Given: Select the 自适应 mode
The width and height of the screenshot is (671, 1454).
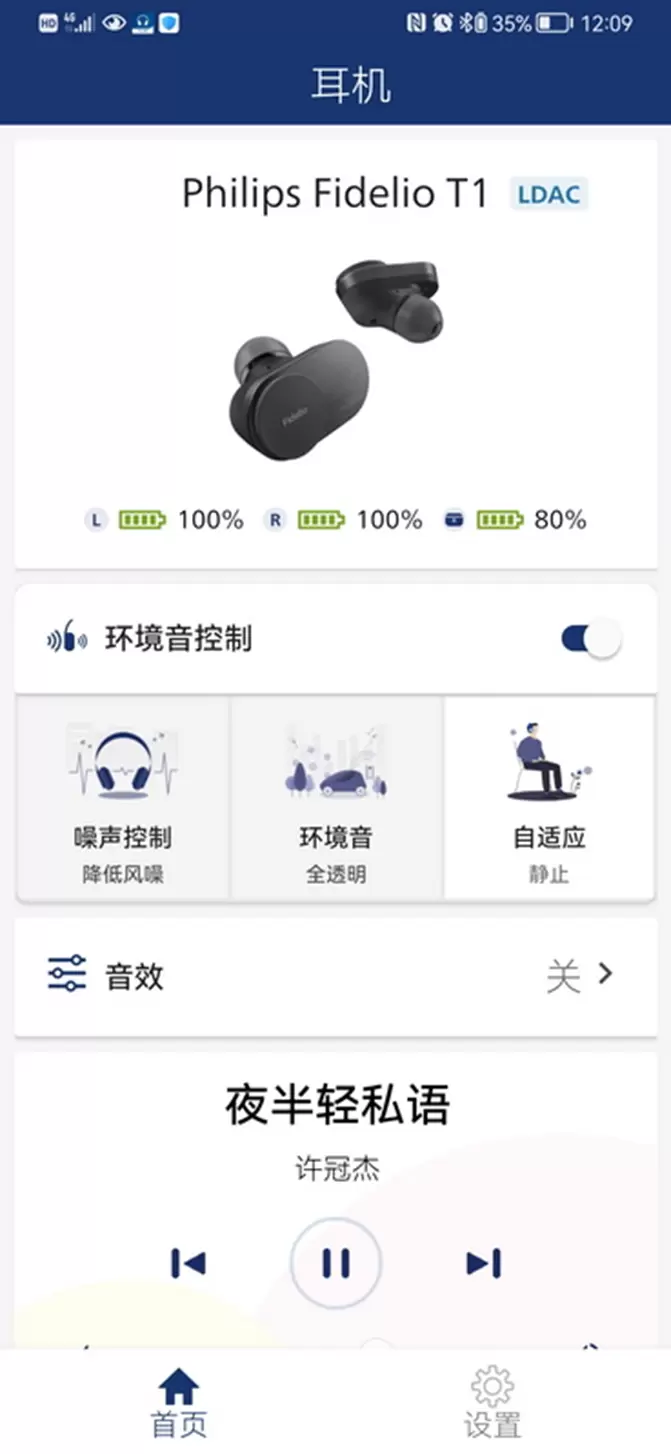Looking at the screenshot, I should (x=549, y=800).
